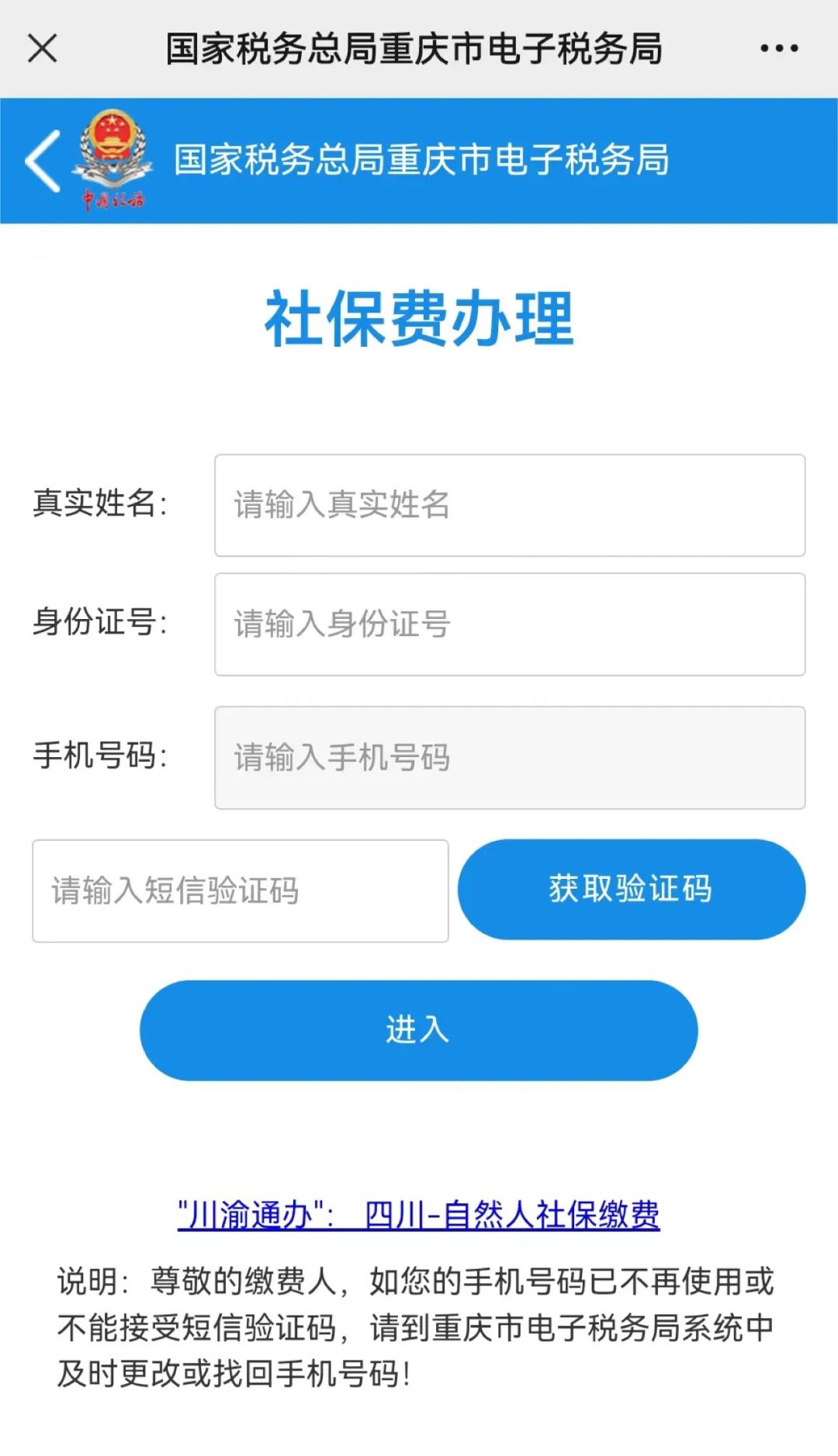Viewport: 838px width, 1456px height.
Task: Focus the 真实姓名 input field
Action: [x=510, y=505]
